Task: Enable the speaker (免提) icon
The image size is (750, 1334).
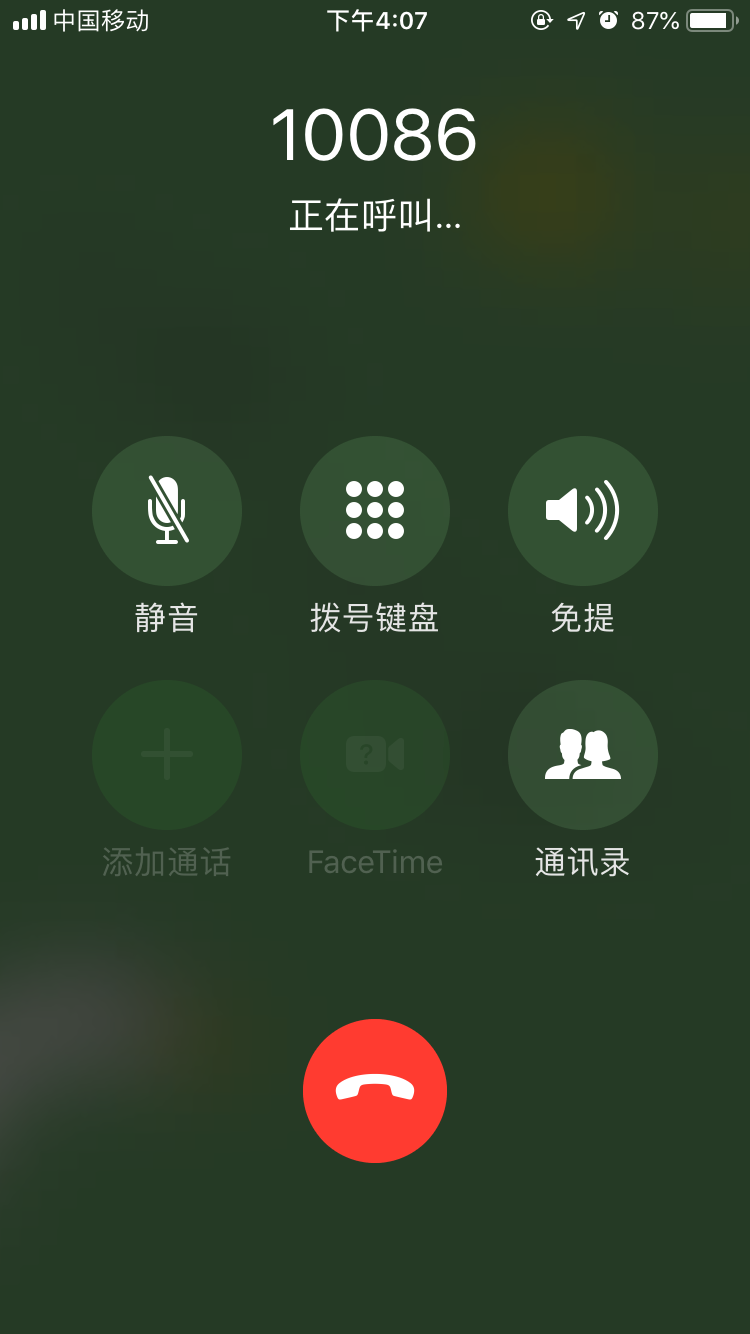Action: tap(583, 511)
